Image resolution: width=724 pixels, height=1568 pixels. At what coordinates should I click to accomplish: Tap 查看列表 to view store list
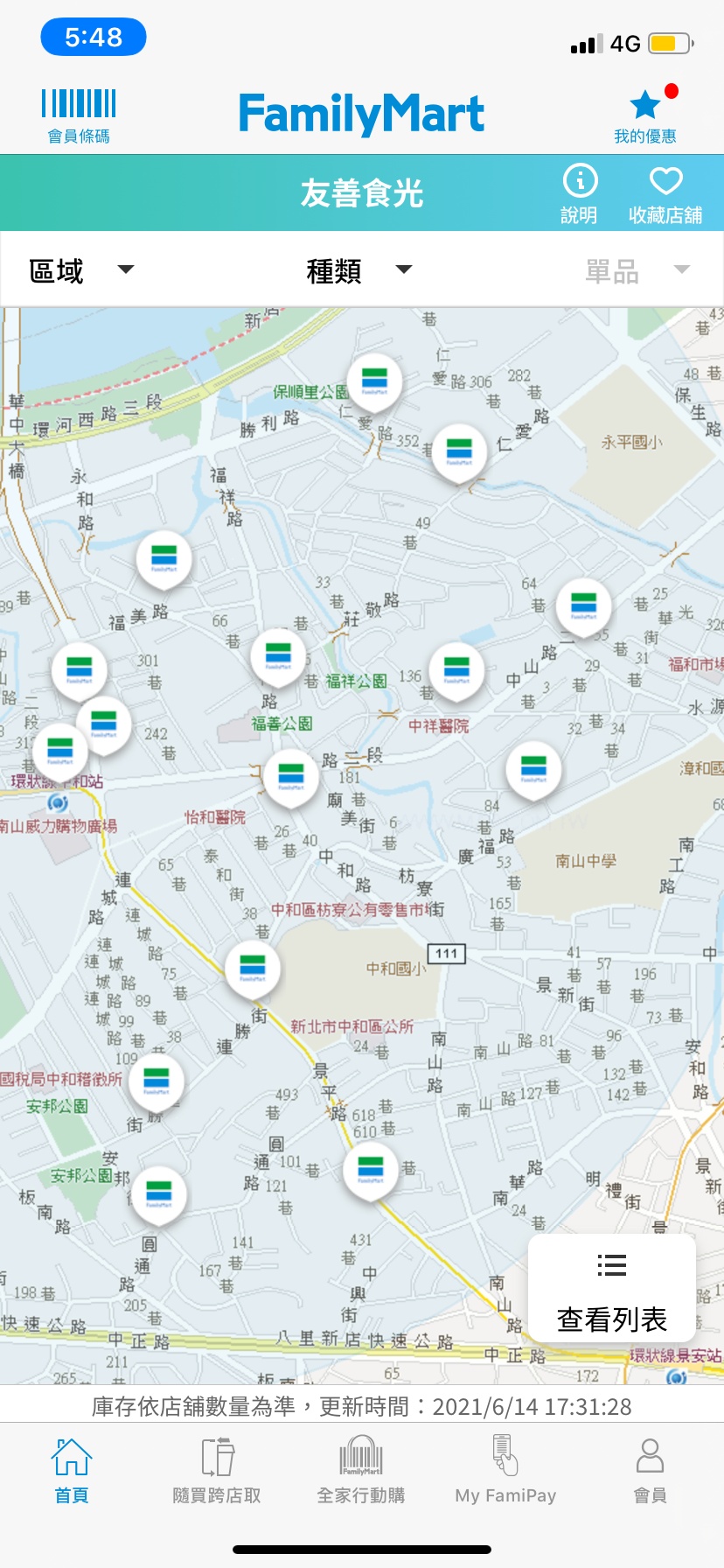(611, 1289)
